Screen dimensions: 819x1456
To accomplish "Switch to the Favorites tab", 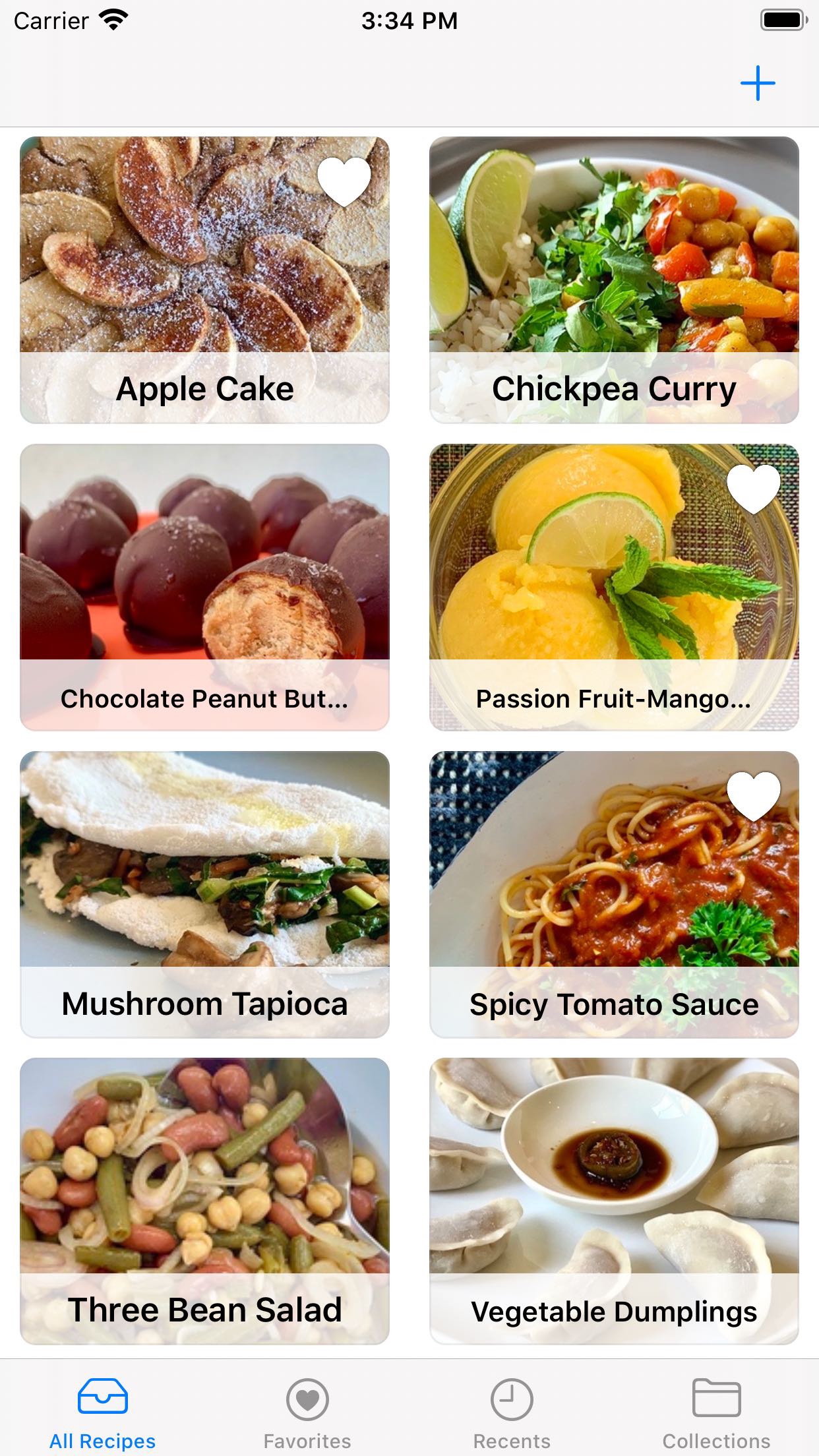I will (x=307, y=1412).
